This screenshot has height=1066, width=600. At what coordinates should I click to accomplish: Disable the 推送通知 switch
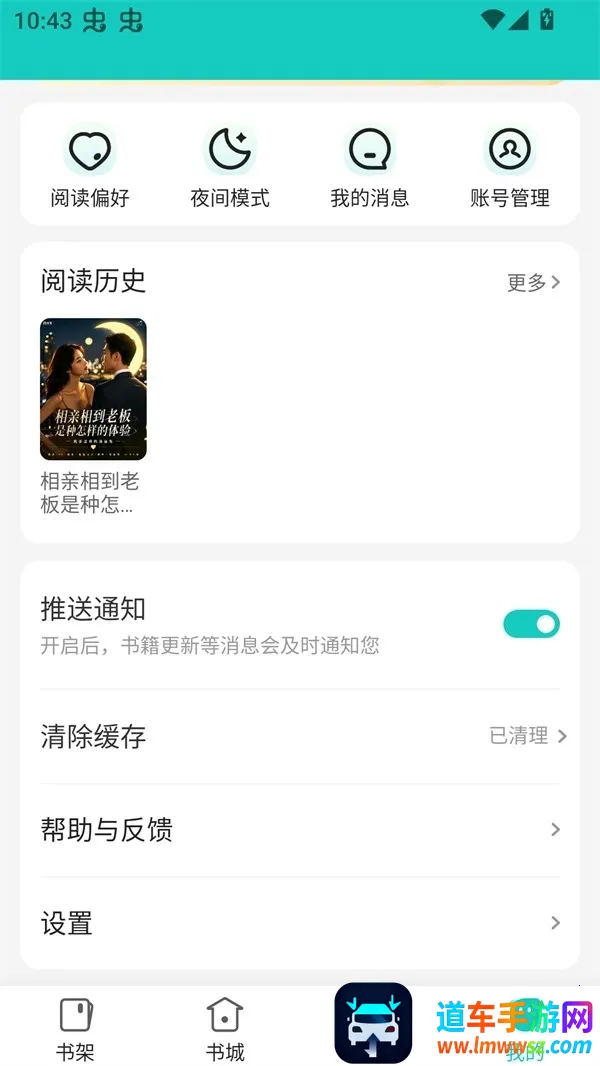(x=531, y=624)
